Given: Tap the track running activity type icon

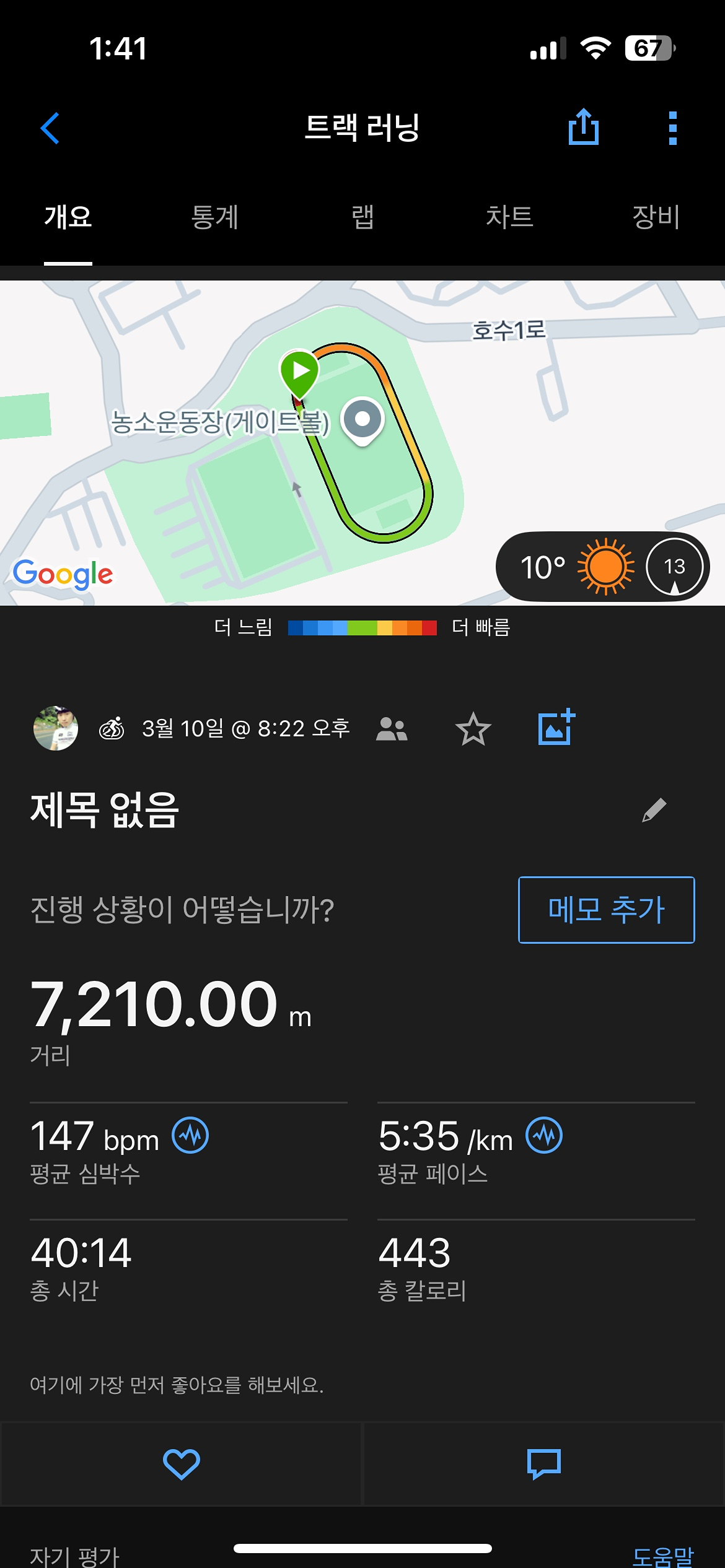Looking at the screenshot, I should 112,729.
